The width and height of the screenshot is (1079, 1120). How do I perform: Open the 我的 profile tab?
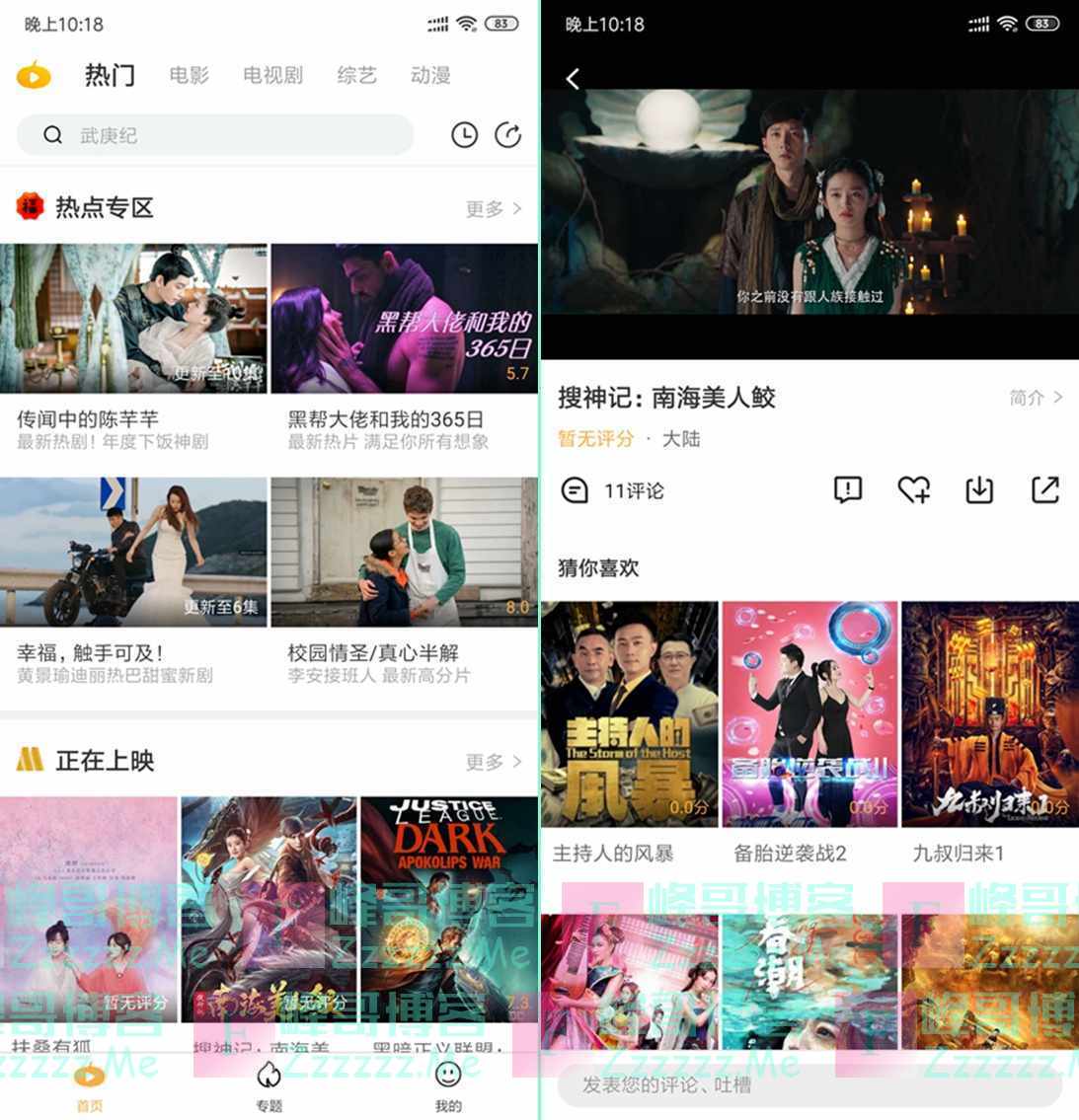point(448,1083)
